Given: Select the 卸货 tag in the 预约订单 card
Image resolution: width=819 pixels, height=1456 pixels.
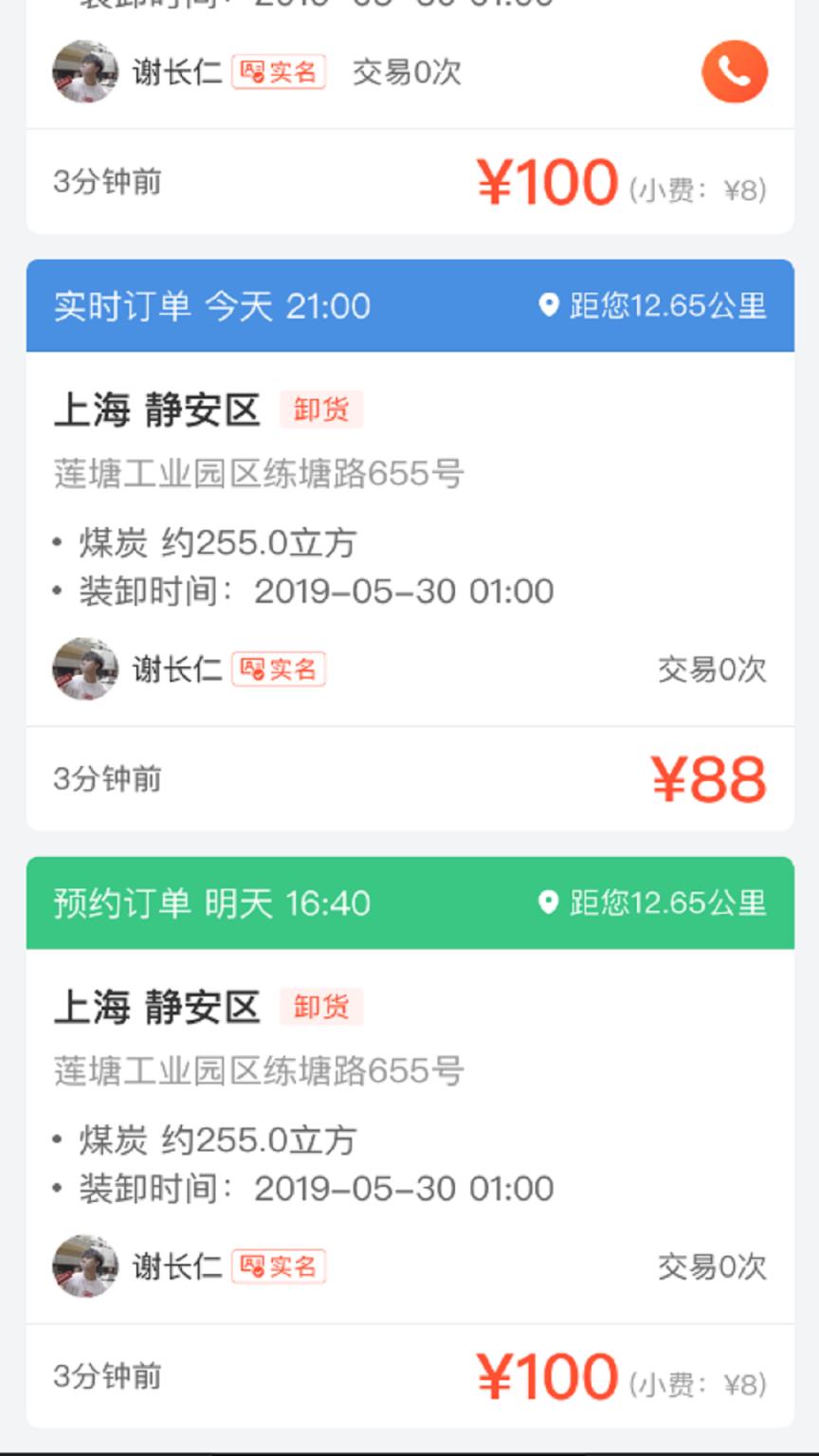Looking at the screenshot, I should pos(321,1008).
